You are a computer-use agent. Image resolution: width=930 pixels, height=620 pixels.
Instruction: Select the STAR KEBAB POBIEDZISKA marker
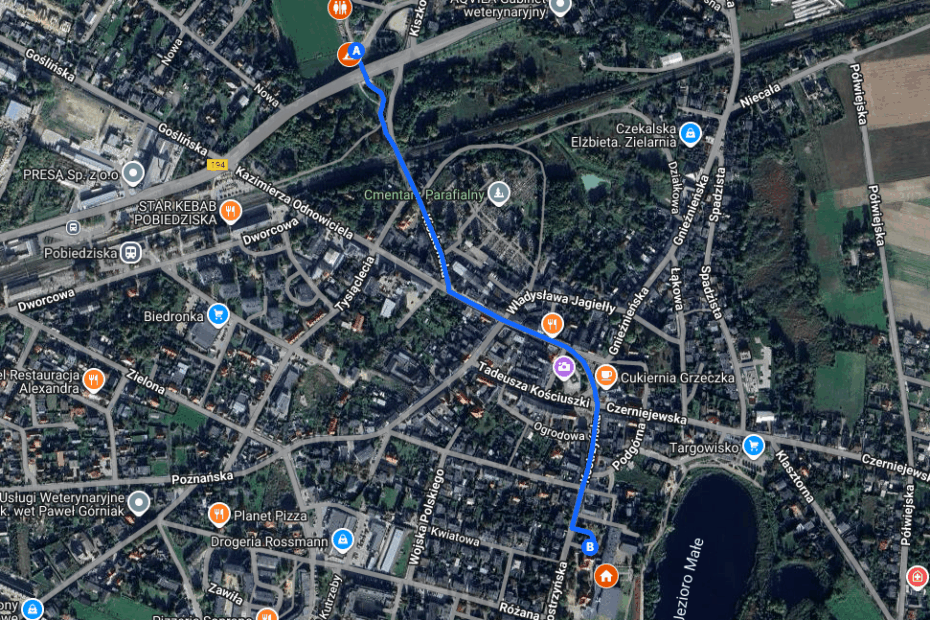click(230, 210)
